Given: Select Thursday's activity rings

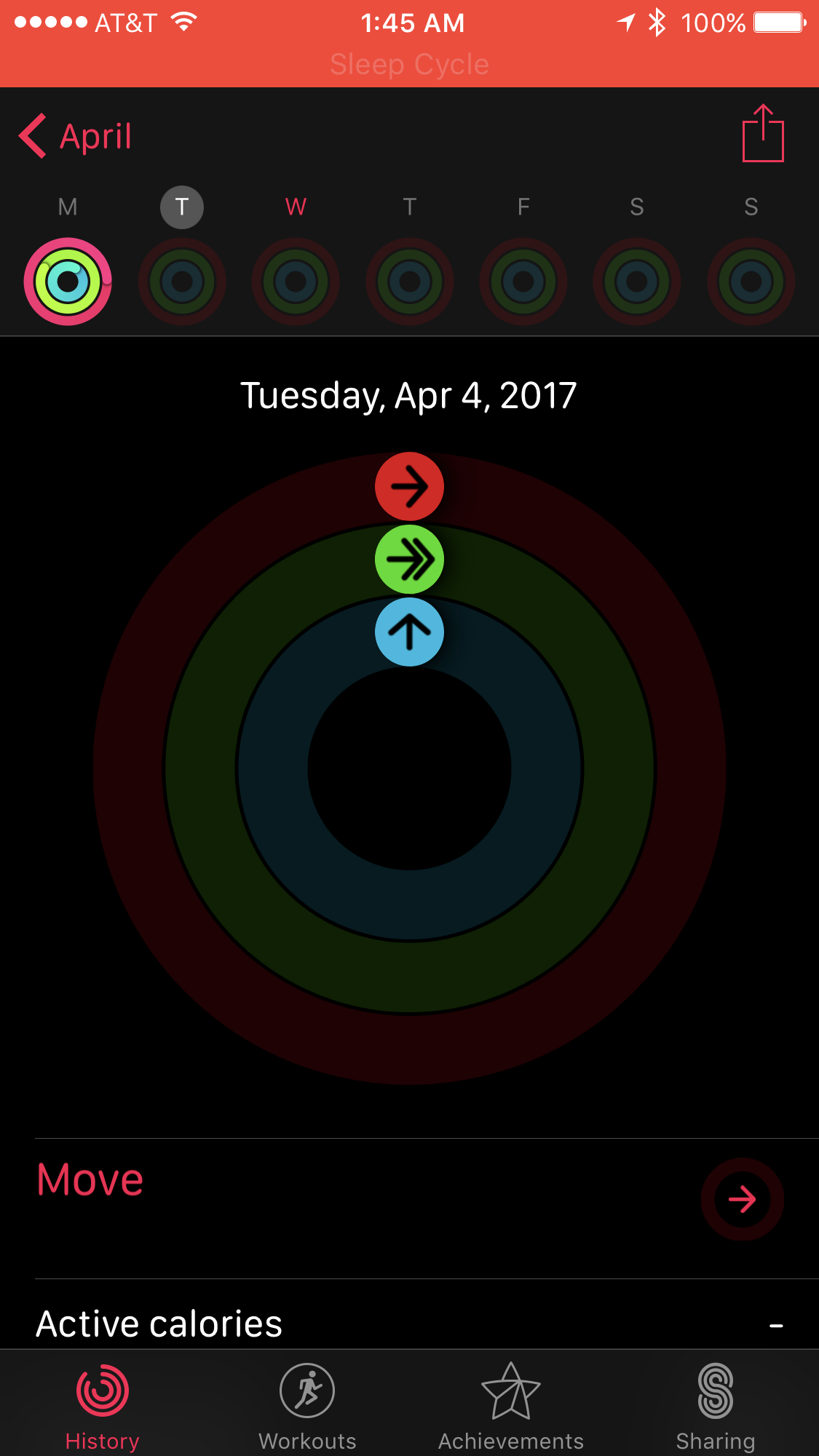Looking at the screenshot, I should click(x=410, y=281).
